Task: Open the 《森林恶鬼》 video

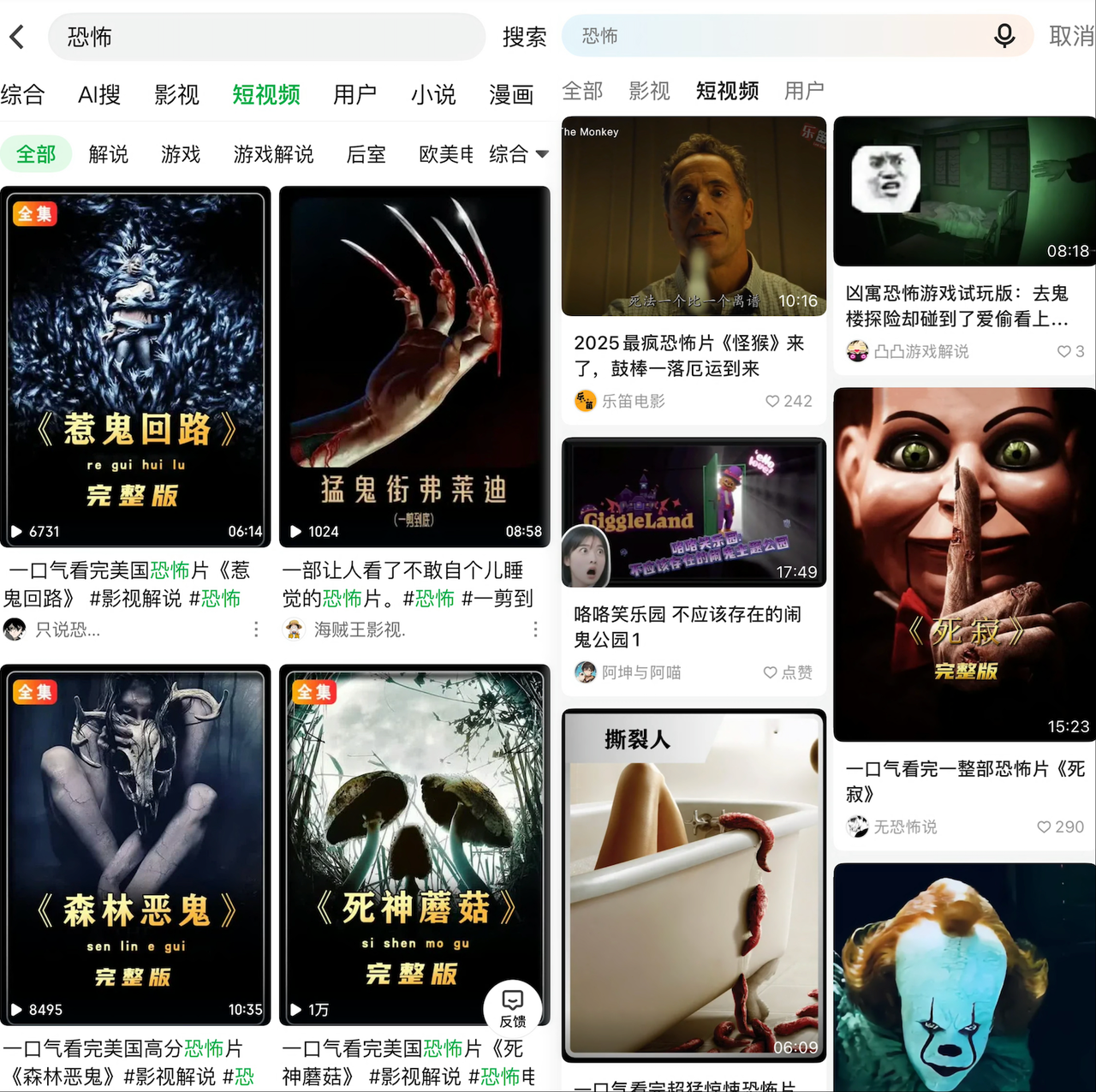Action: tap(135, 844)
